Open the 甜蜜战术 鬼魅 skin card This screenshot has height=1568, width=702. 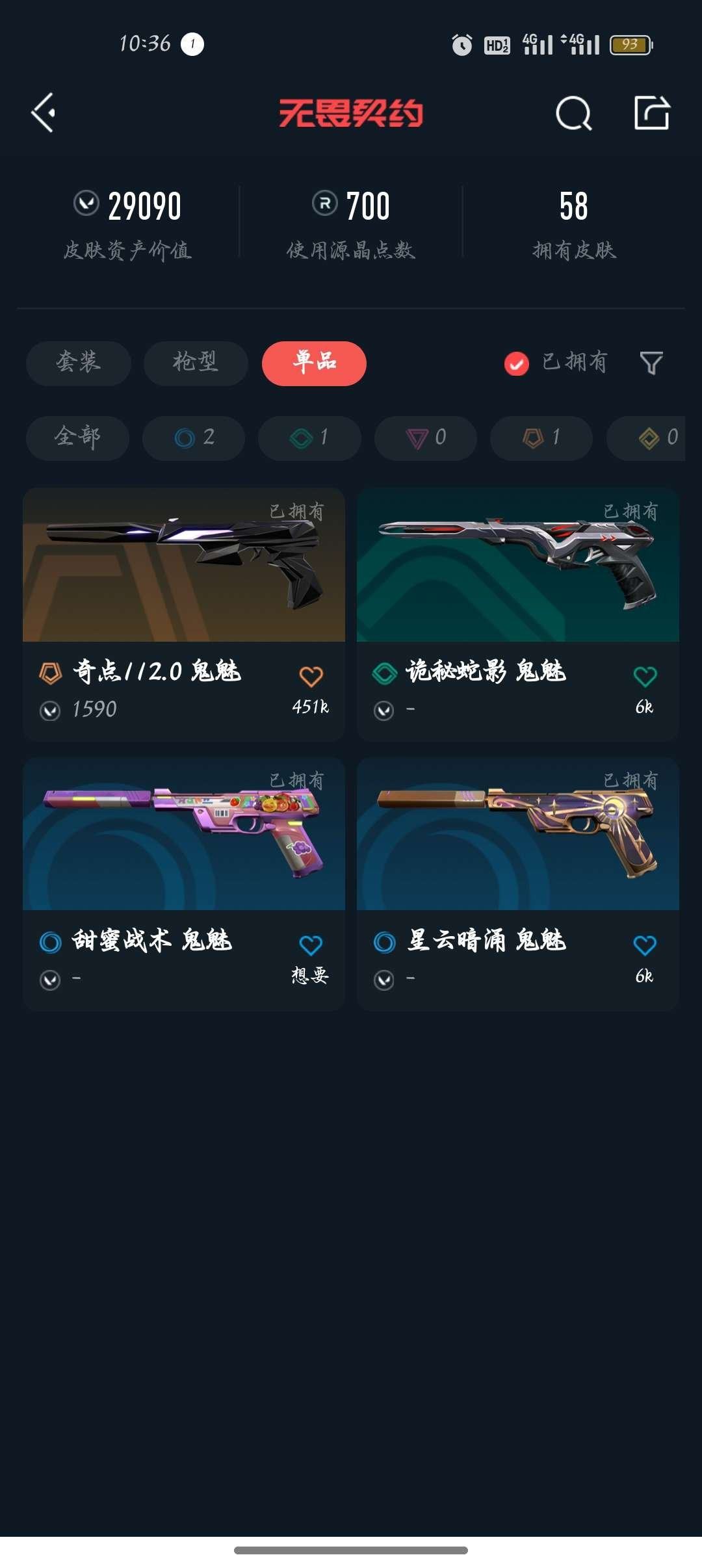point(184,883)
